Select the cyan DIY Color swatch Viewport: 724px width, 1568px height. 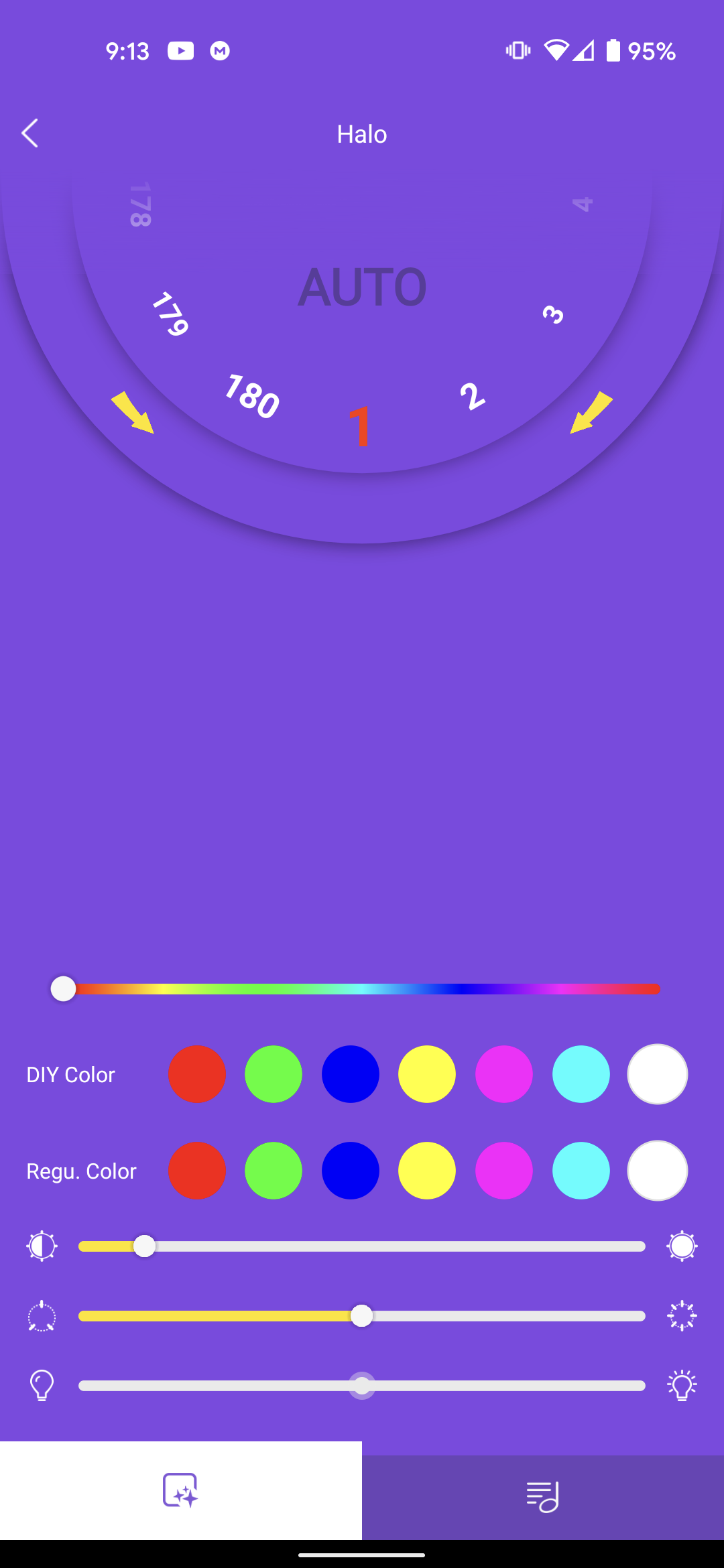coord(581,1074)
